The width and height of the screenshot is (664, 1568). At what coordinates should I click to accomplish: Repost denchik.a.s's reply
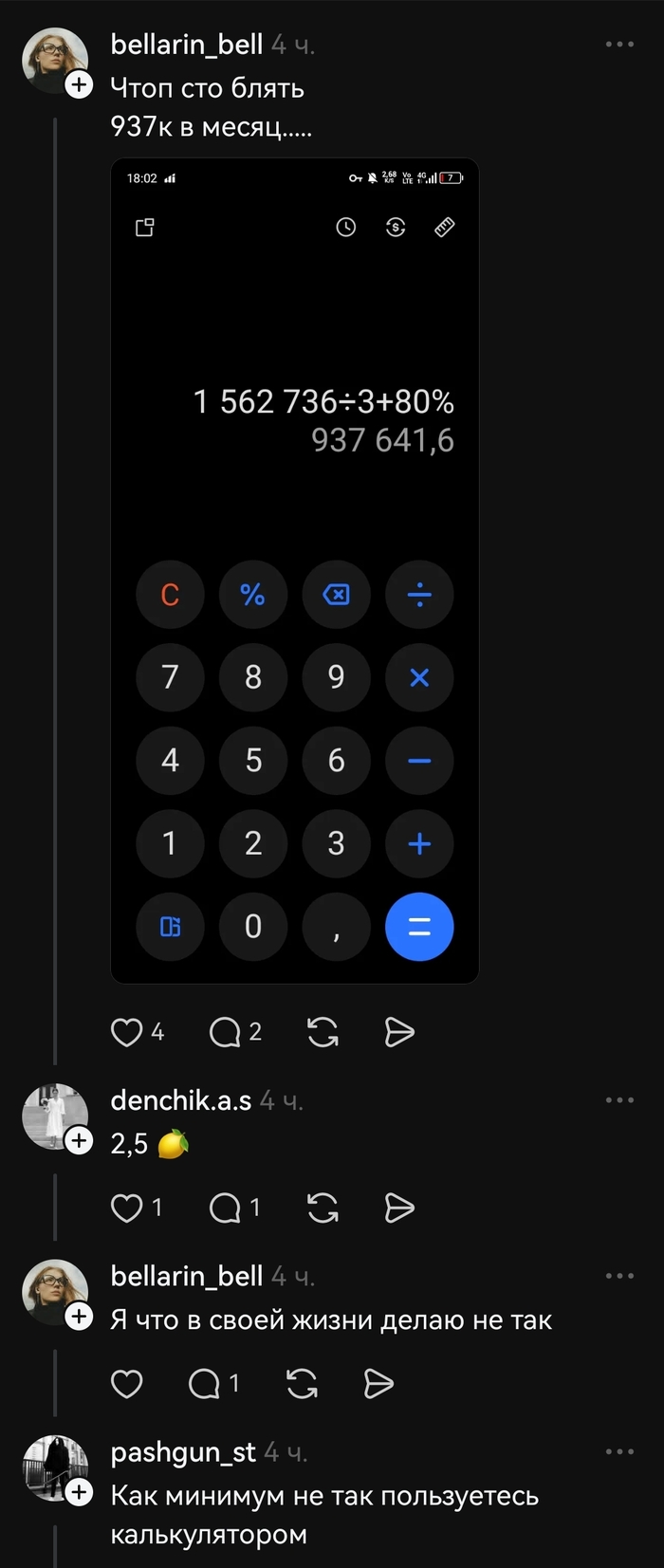[x=323, y=1208]
